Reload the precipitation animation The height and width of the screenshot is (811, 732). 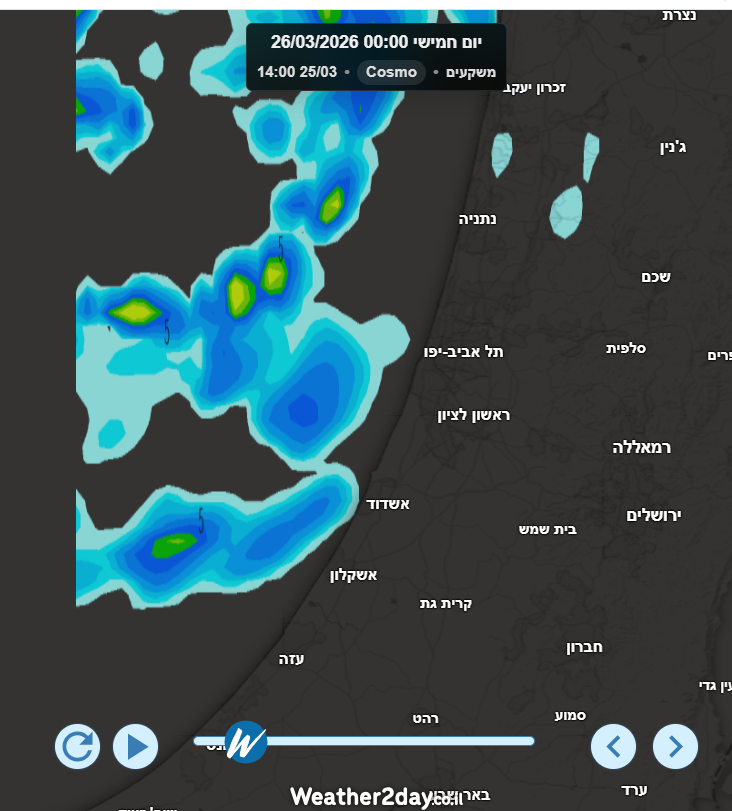[77, 746]
